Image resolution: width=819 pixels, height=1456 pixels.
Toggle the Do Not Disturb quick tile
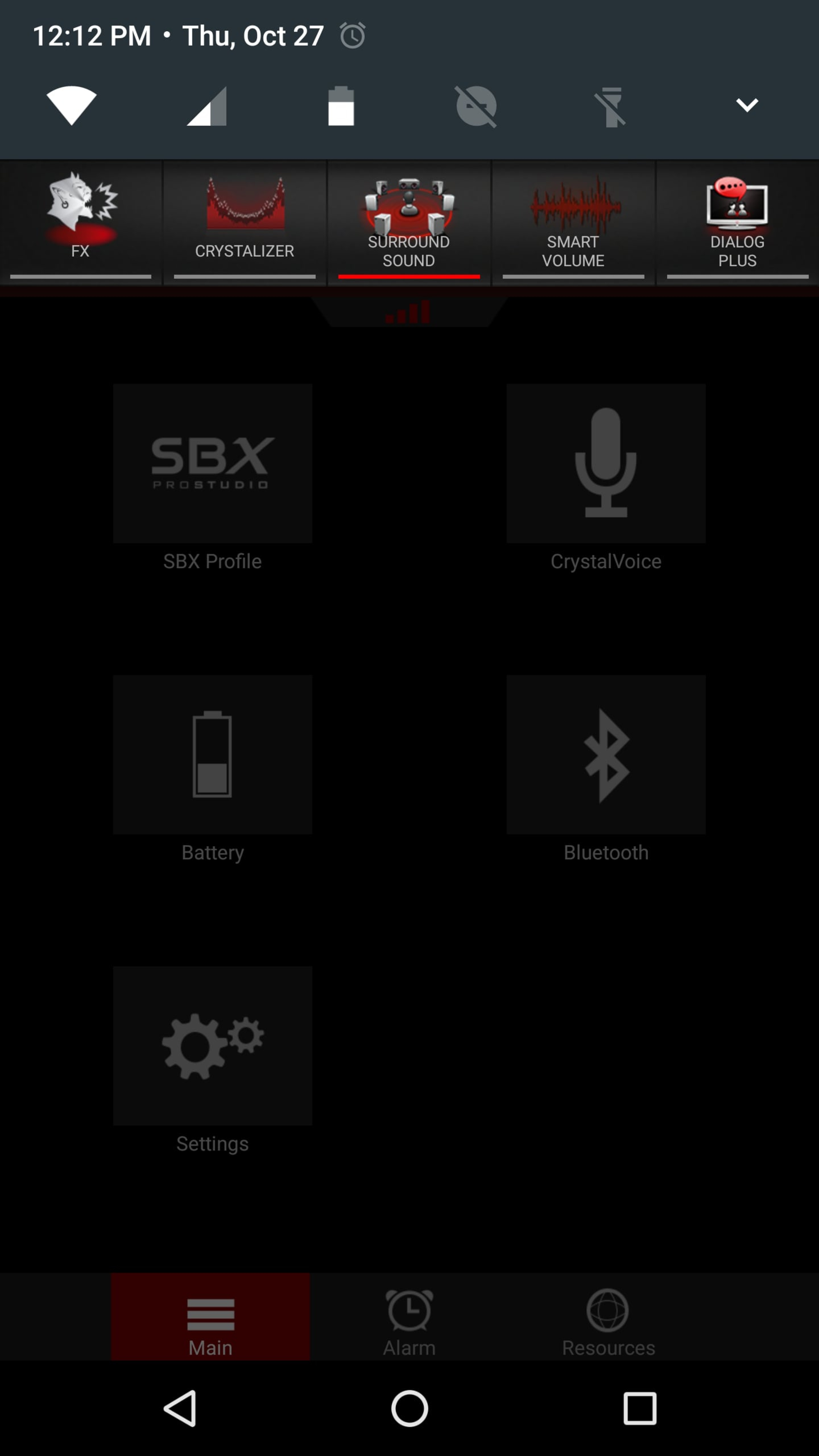[476, 106]
